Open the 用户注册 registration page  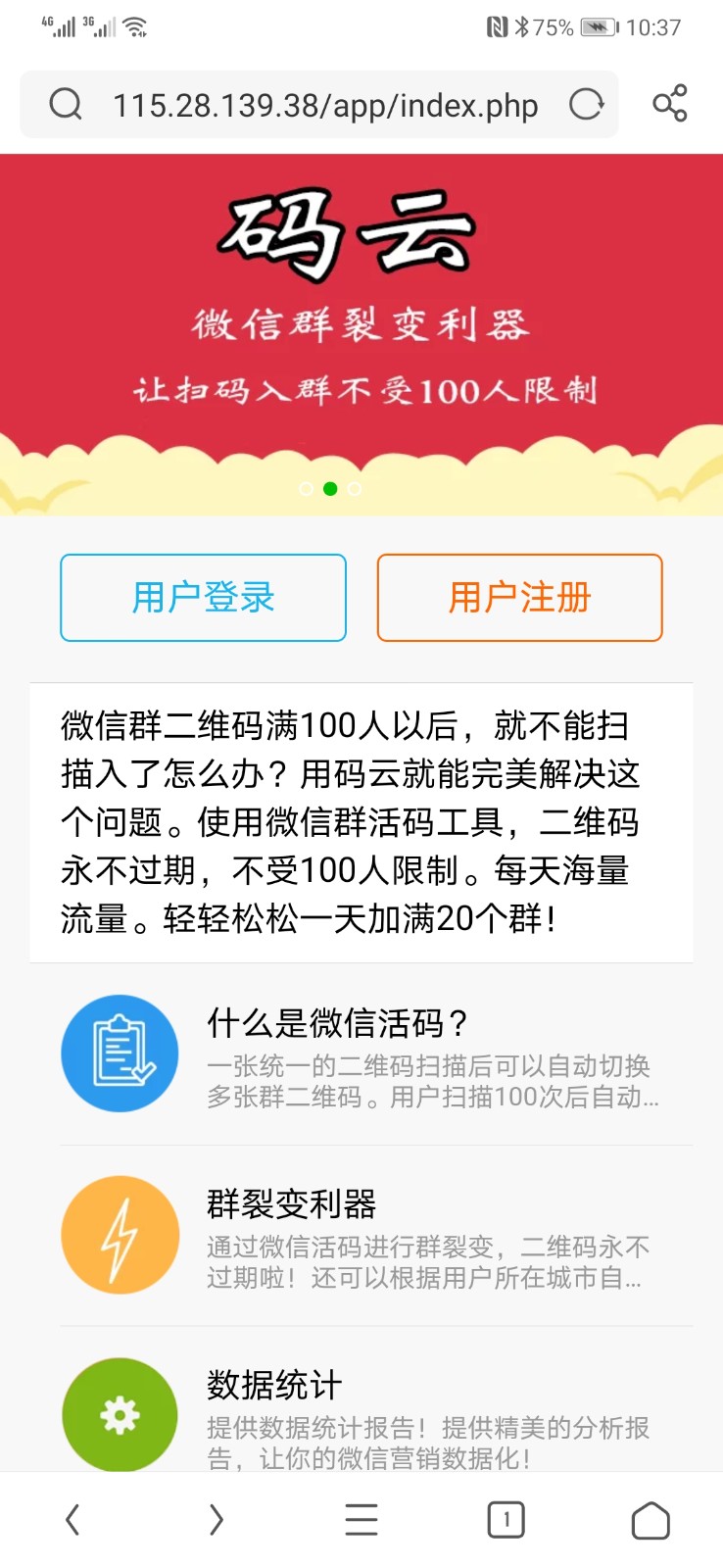click(x=519, y=598)
